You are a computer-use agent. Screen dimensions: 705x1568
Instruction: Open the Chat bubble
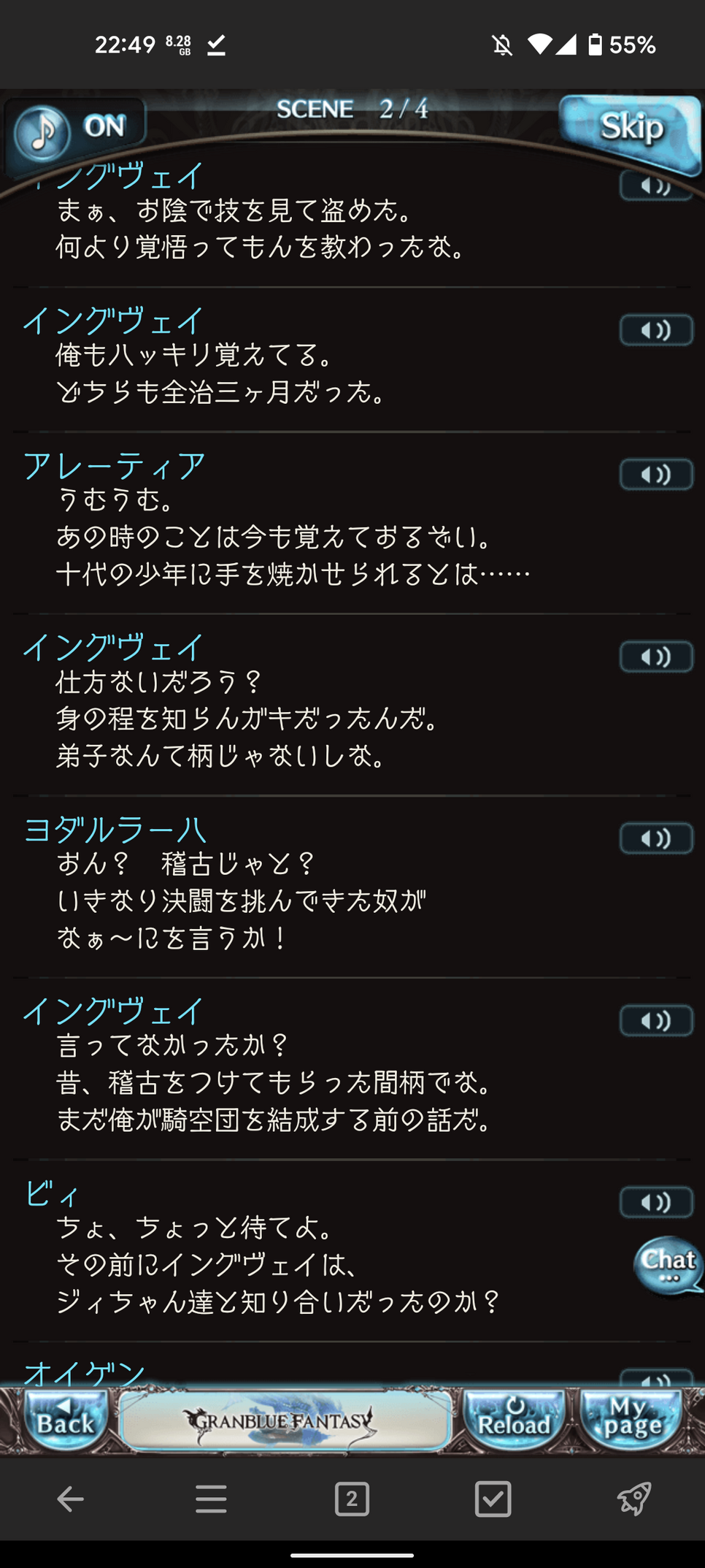[x=668, y=1265]
